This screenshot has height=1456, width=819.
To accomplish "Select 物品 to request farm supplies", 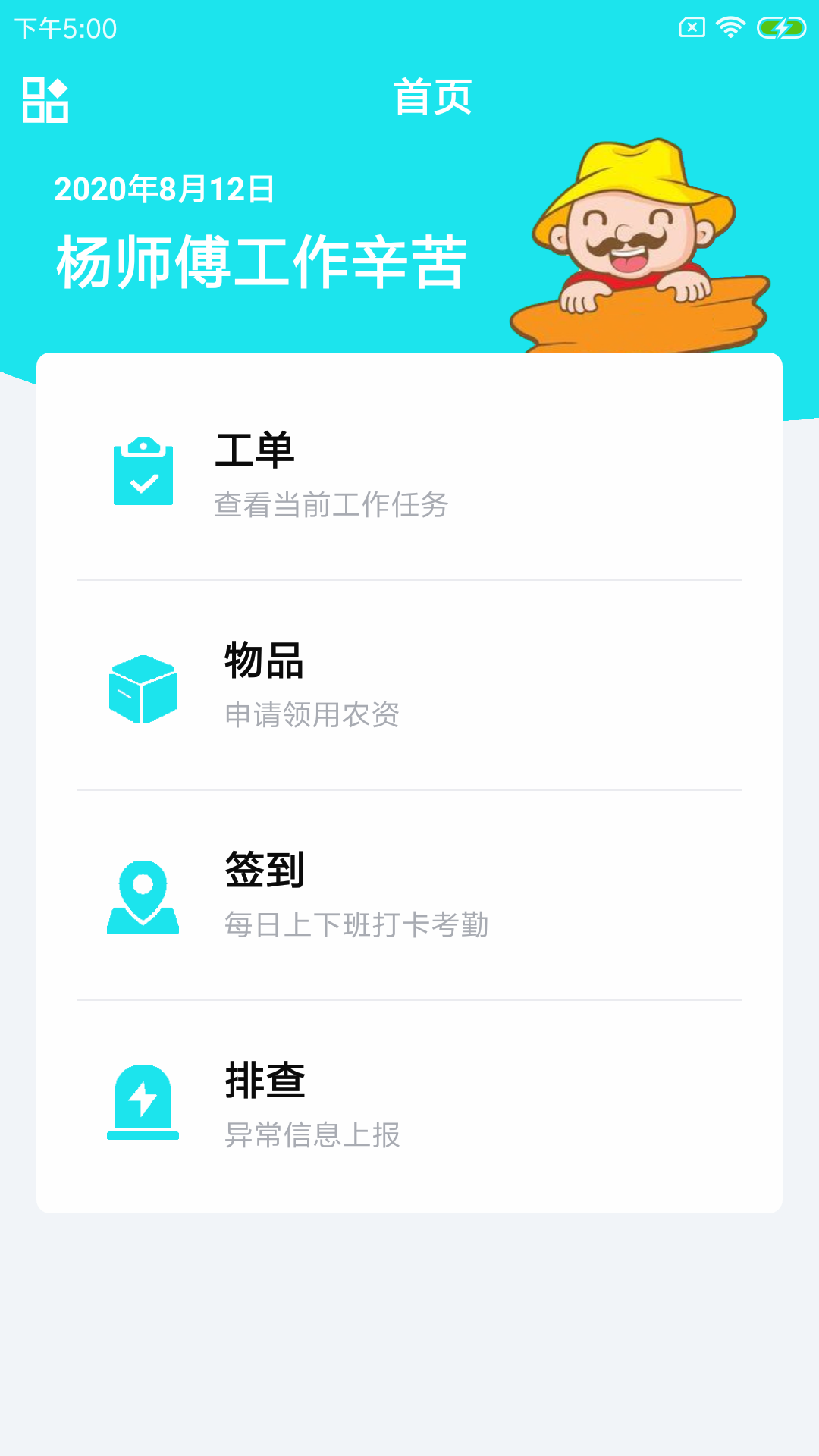I will tap(409, 686).
